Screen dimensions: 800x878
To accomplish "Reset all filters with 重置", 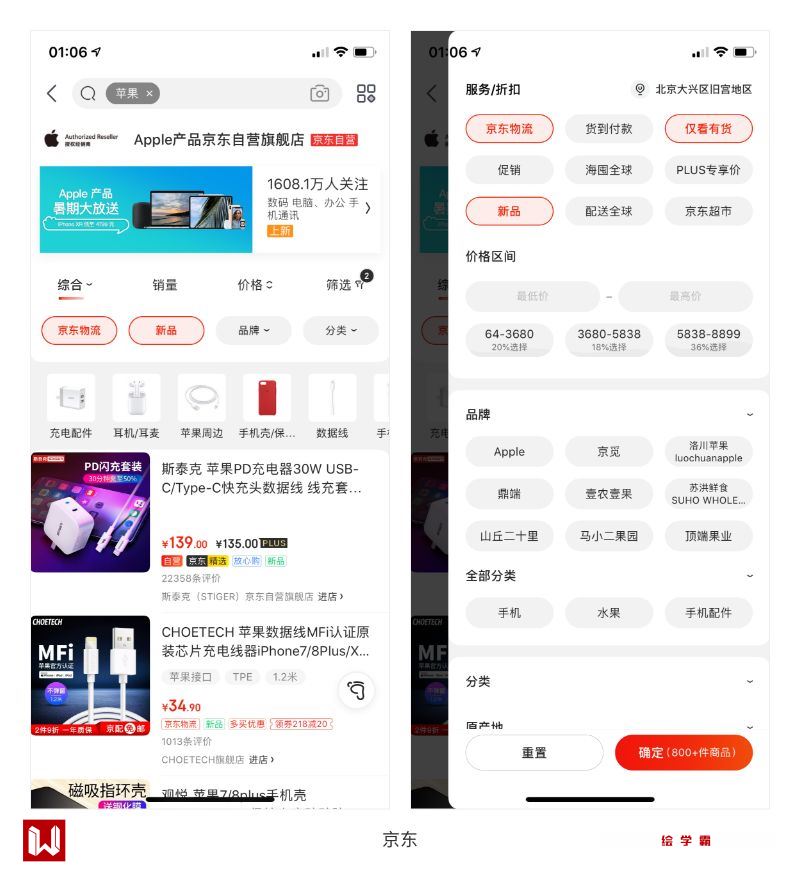I will (x=534, y=753).
